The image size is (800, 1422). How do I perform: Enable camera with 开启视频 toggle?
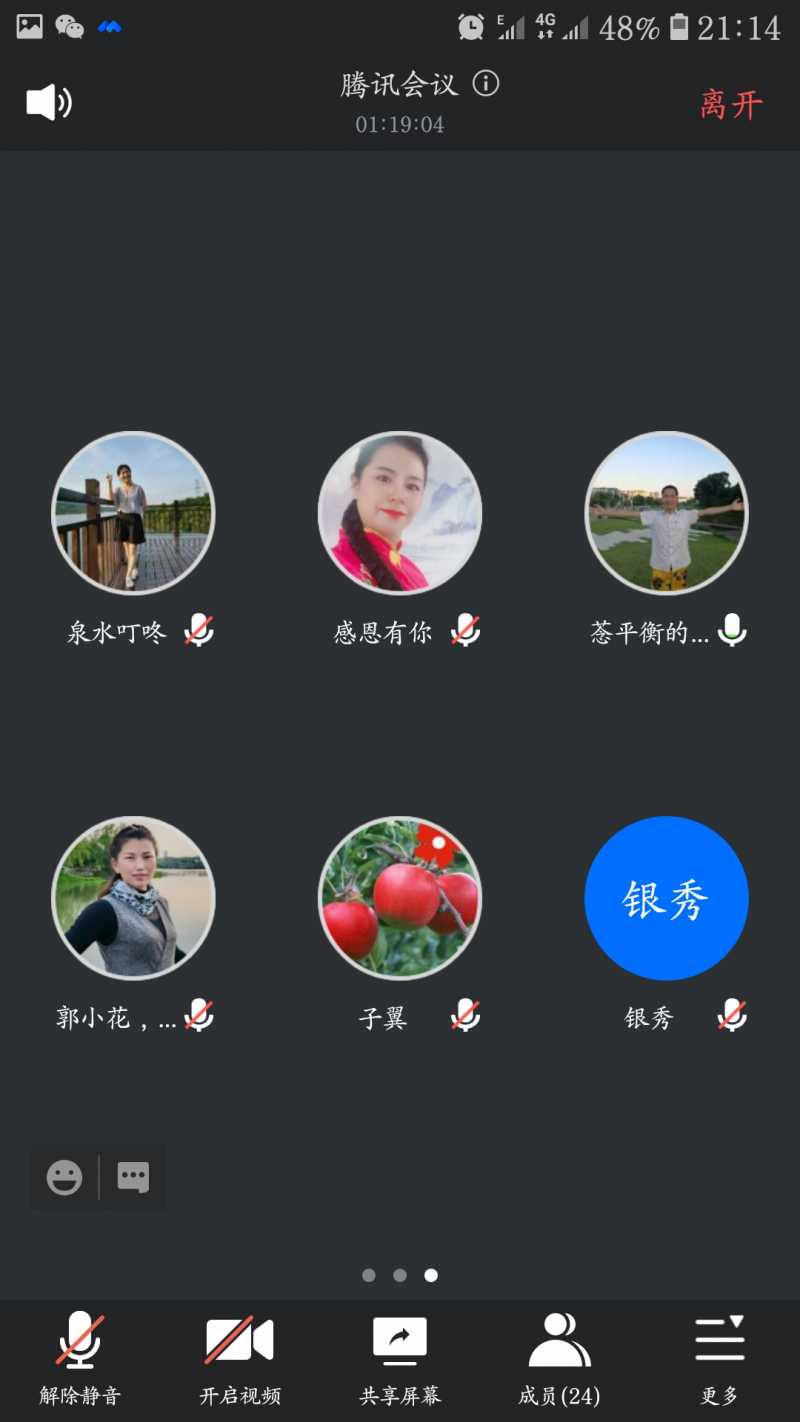240,1338
